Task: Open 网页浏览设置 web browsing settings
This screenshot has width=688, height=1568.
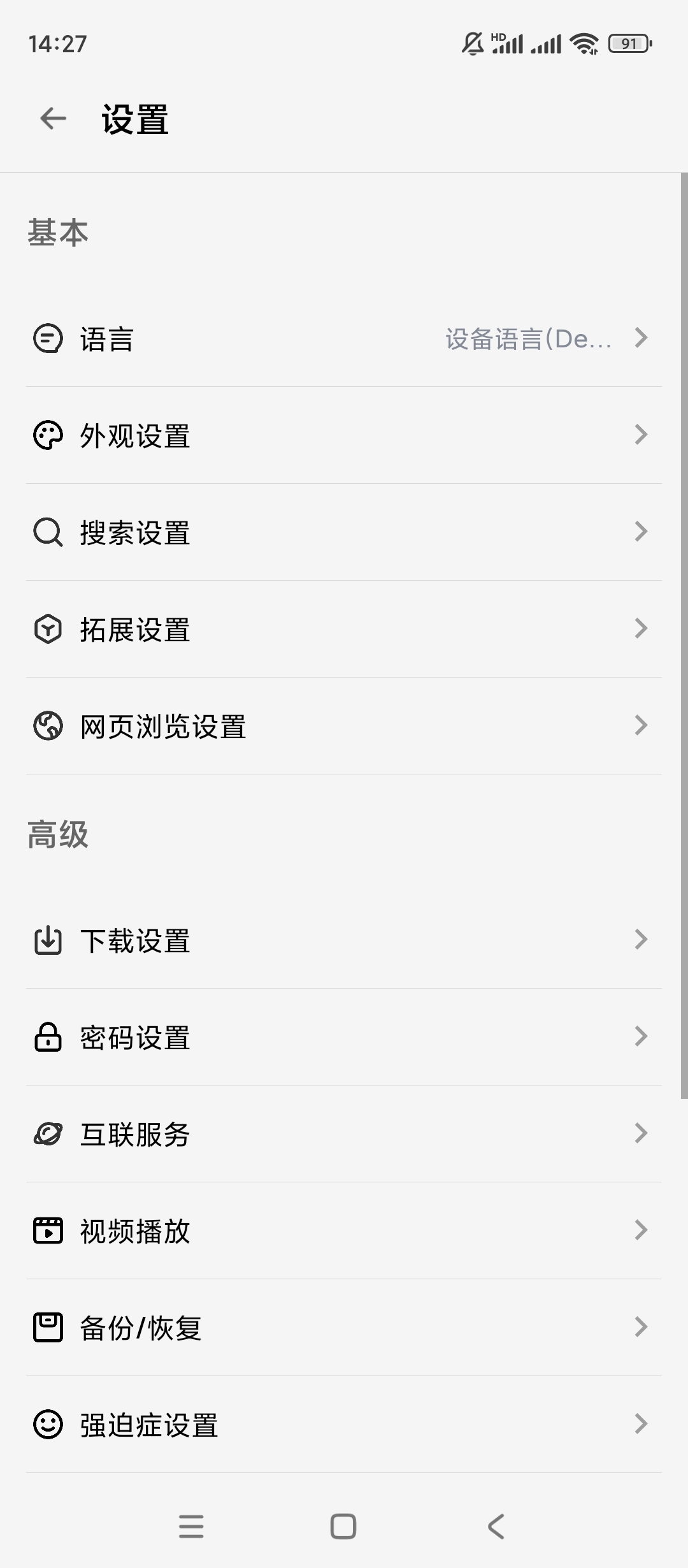Action: pos(344,726)
